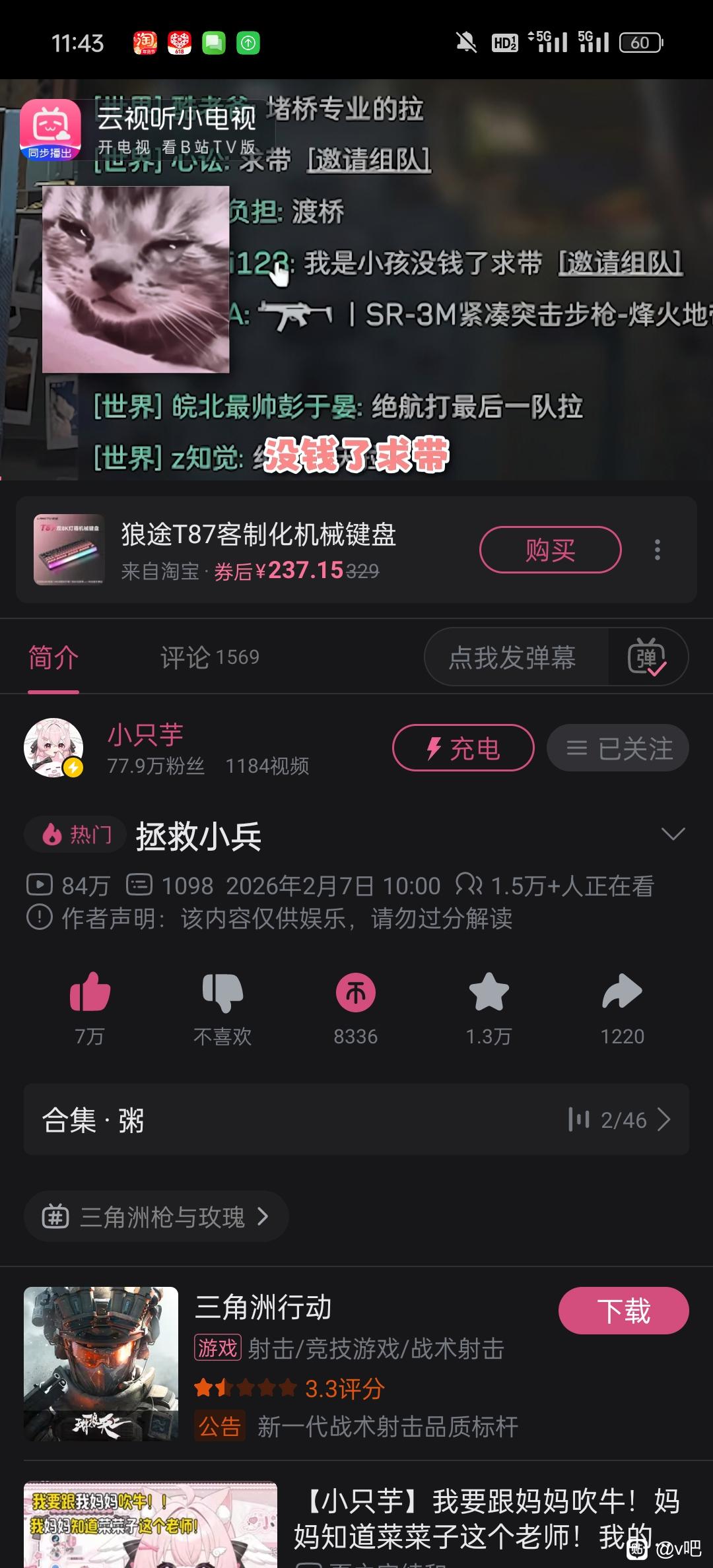Share the video with the arrow icon
The height and width of the screenshot is (1568, 713).
(622, 993)
